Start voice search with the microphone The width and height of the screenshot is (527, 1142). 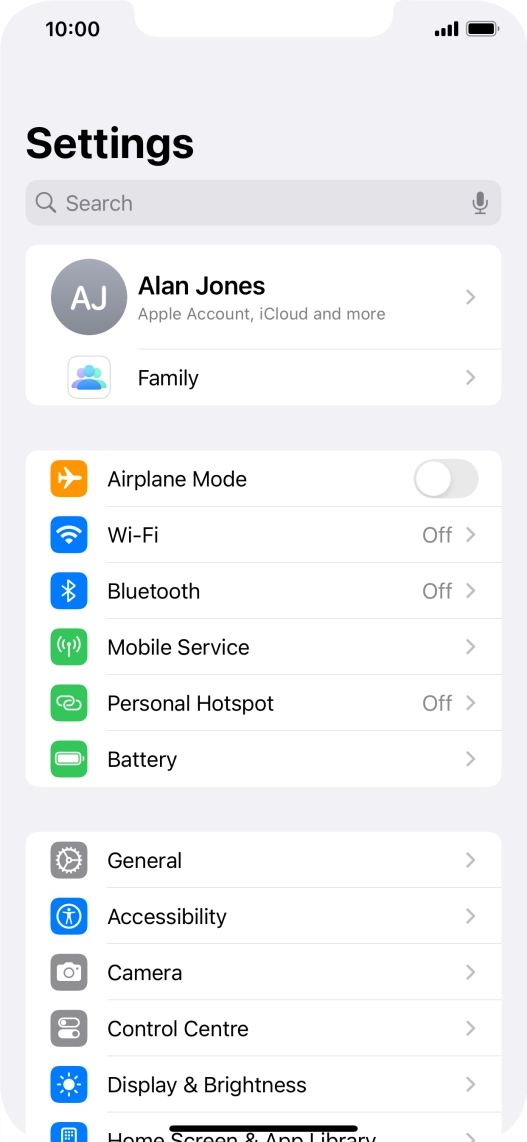click(x=480, y=202)
